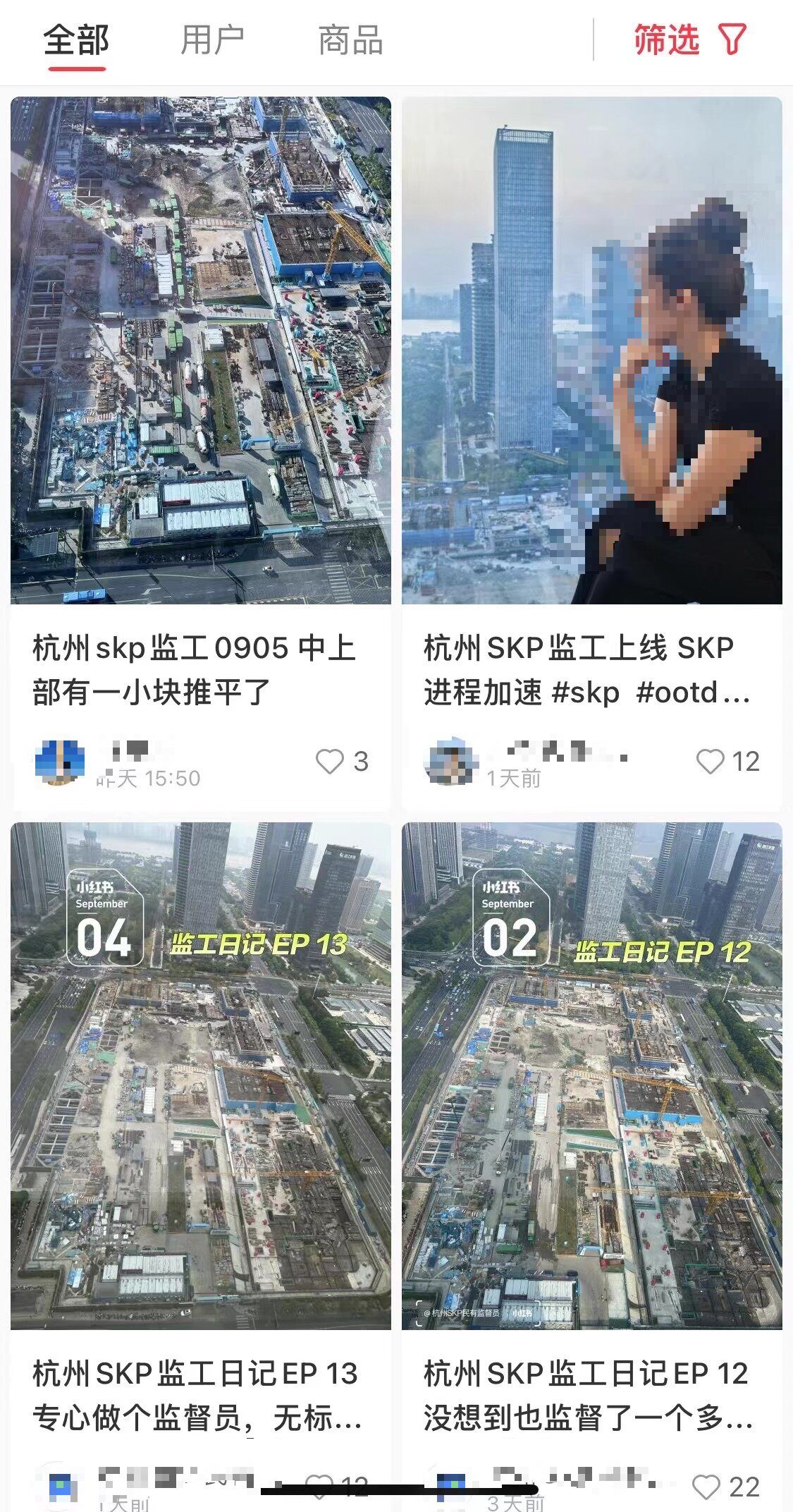Switch to the 商品 tab

pos(350,40)
